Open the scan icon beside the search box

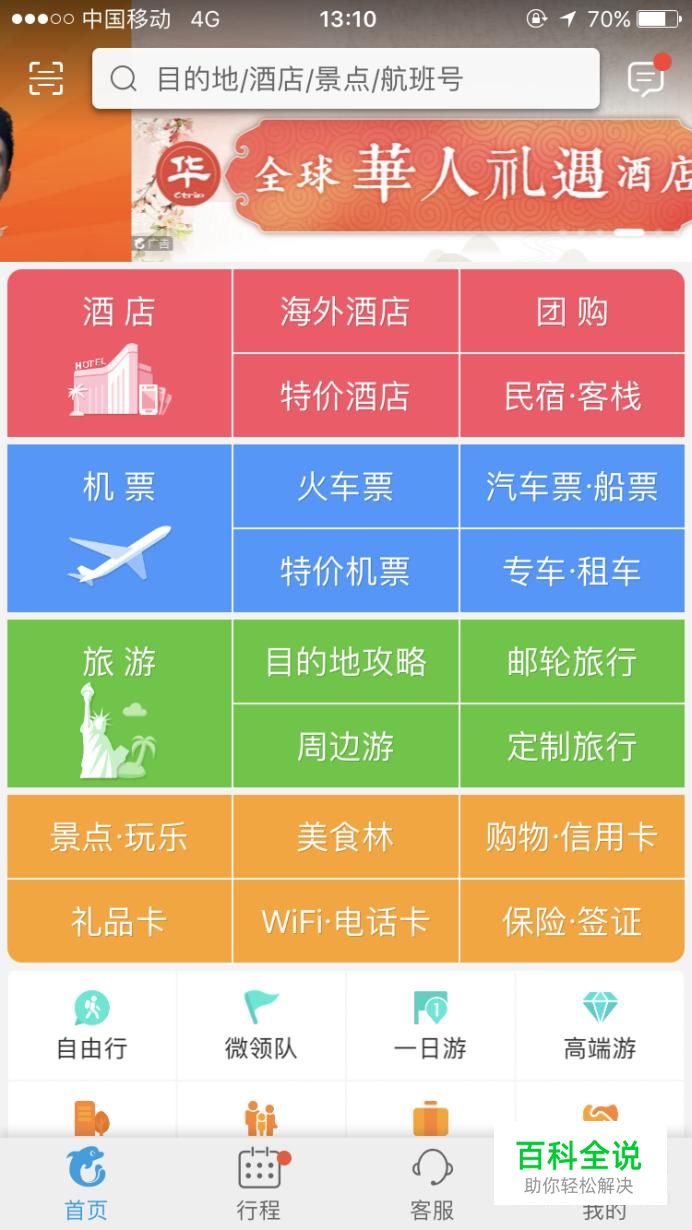[x=45, y=78]
